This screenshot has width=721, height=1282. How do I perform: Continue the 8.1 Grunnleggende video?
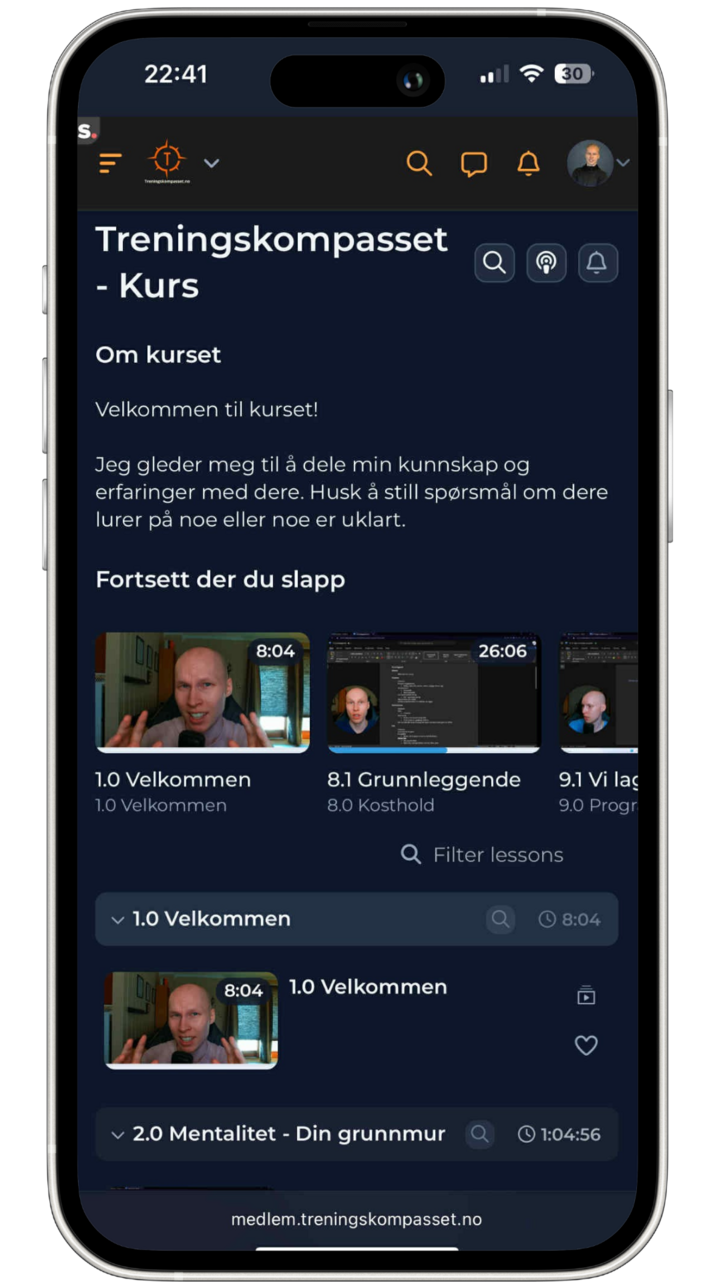click(433, 691)
